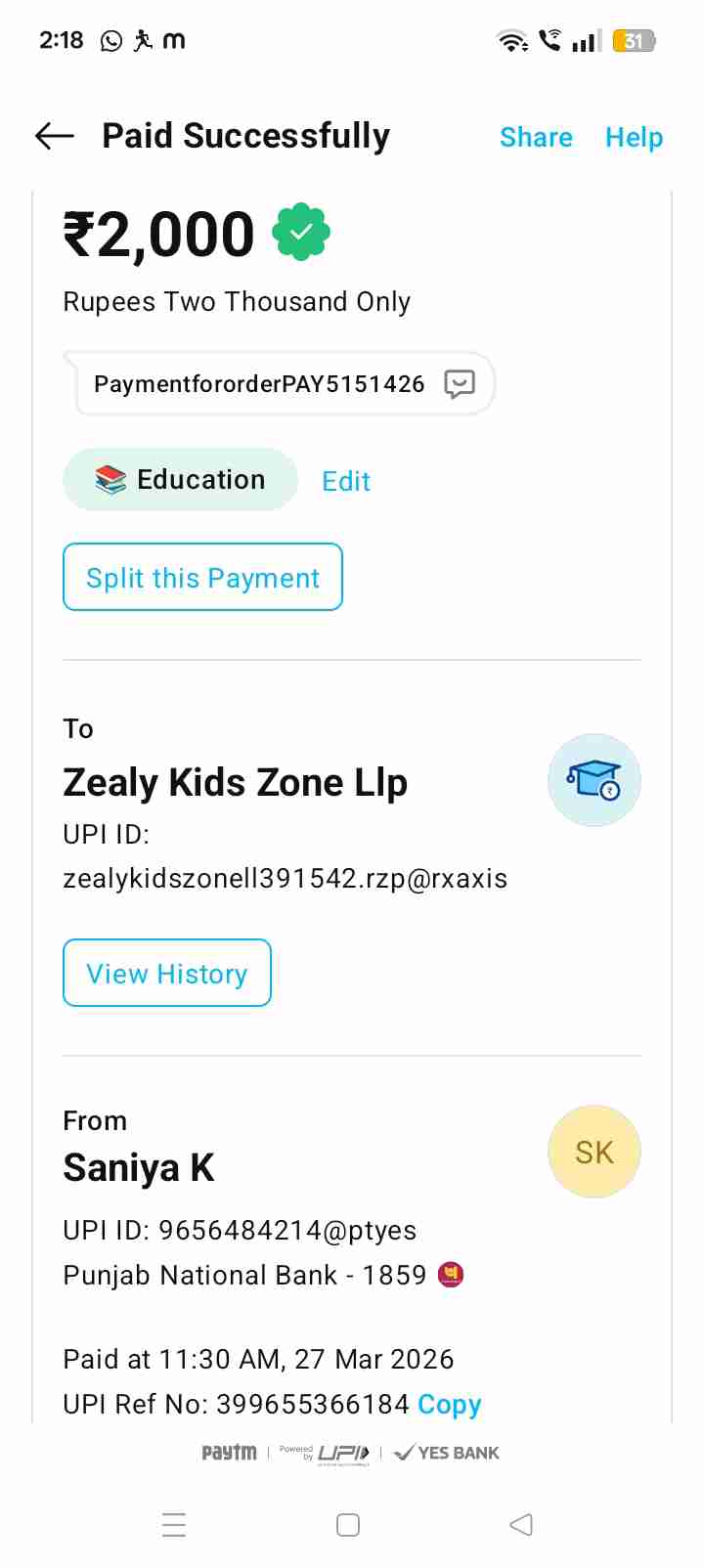Viewport: 704px width, 1568px height.
Task: Select the Education category chip
Action: [181, 480]
